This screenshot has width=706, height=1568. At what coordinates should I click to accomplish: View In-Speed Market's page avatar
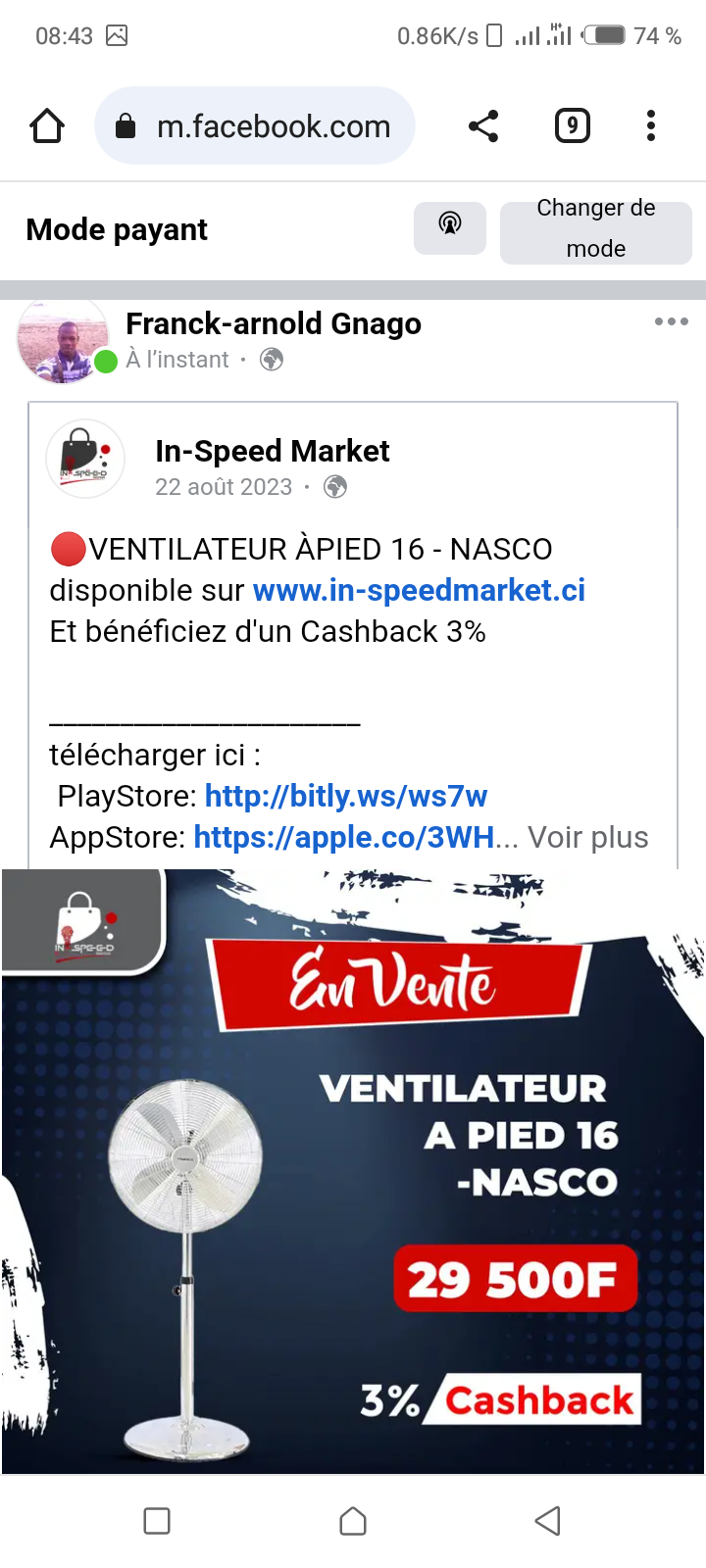85,459
